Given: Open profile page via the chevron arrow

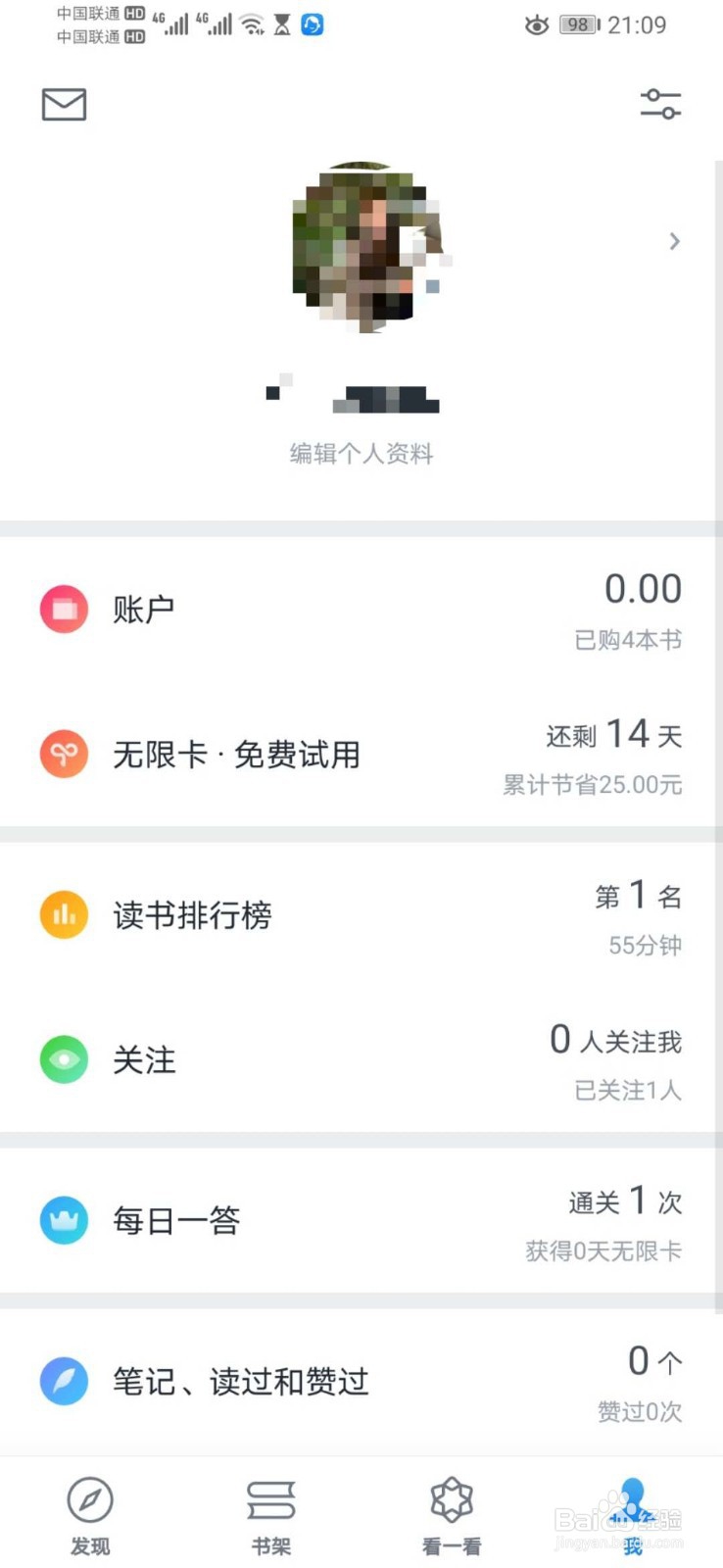Looking at the screenshot, I should 674,241.
